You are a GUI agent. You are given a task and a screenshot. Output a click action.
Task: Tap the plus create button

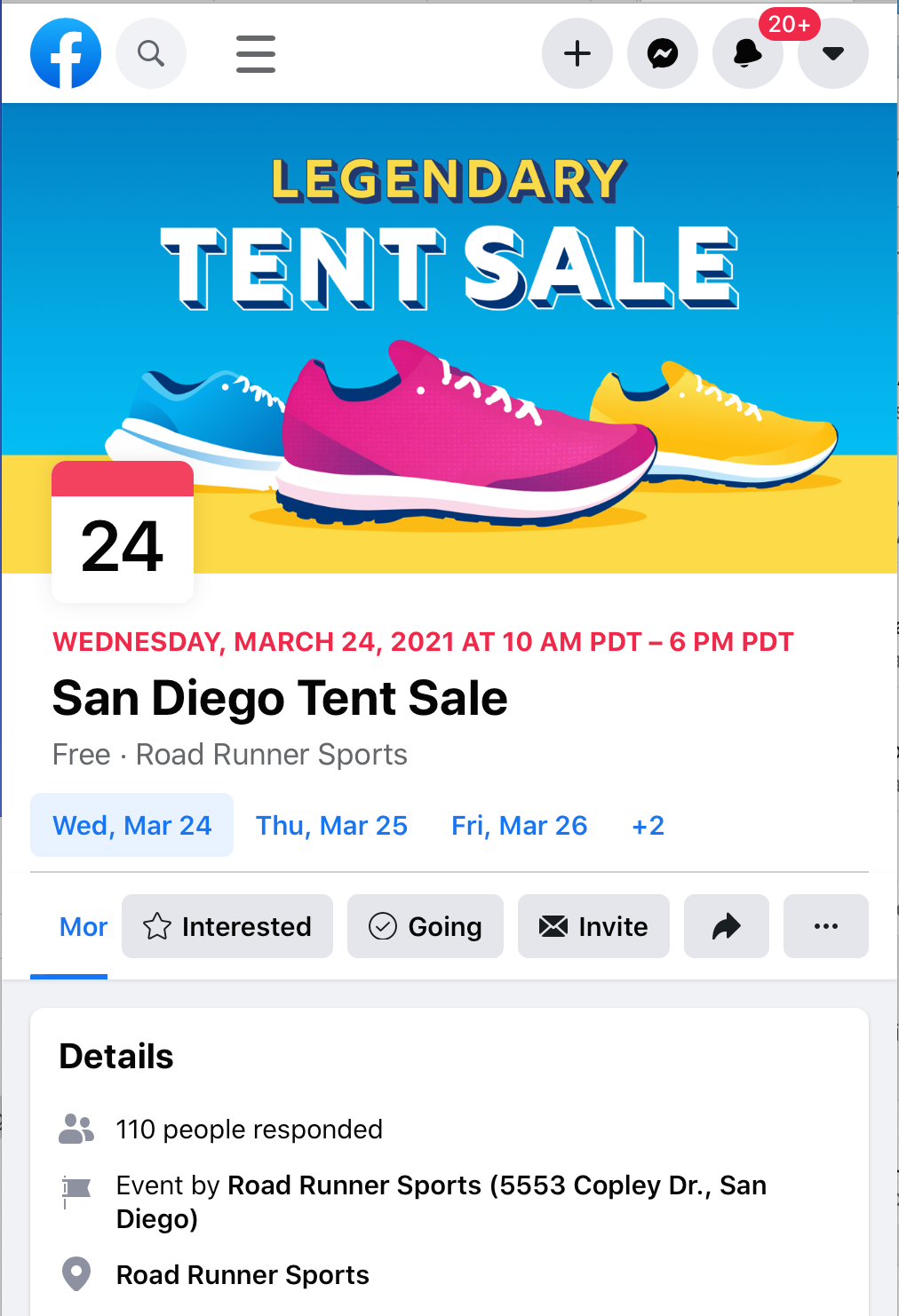click(x=577, y=53)
